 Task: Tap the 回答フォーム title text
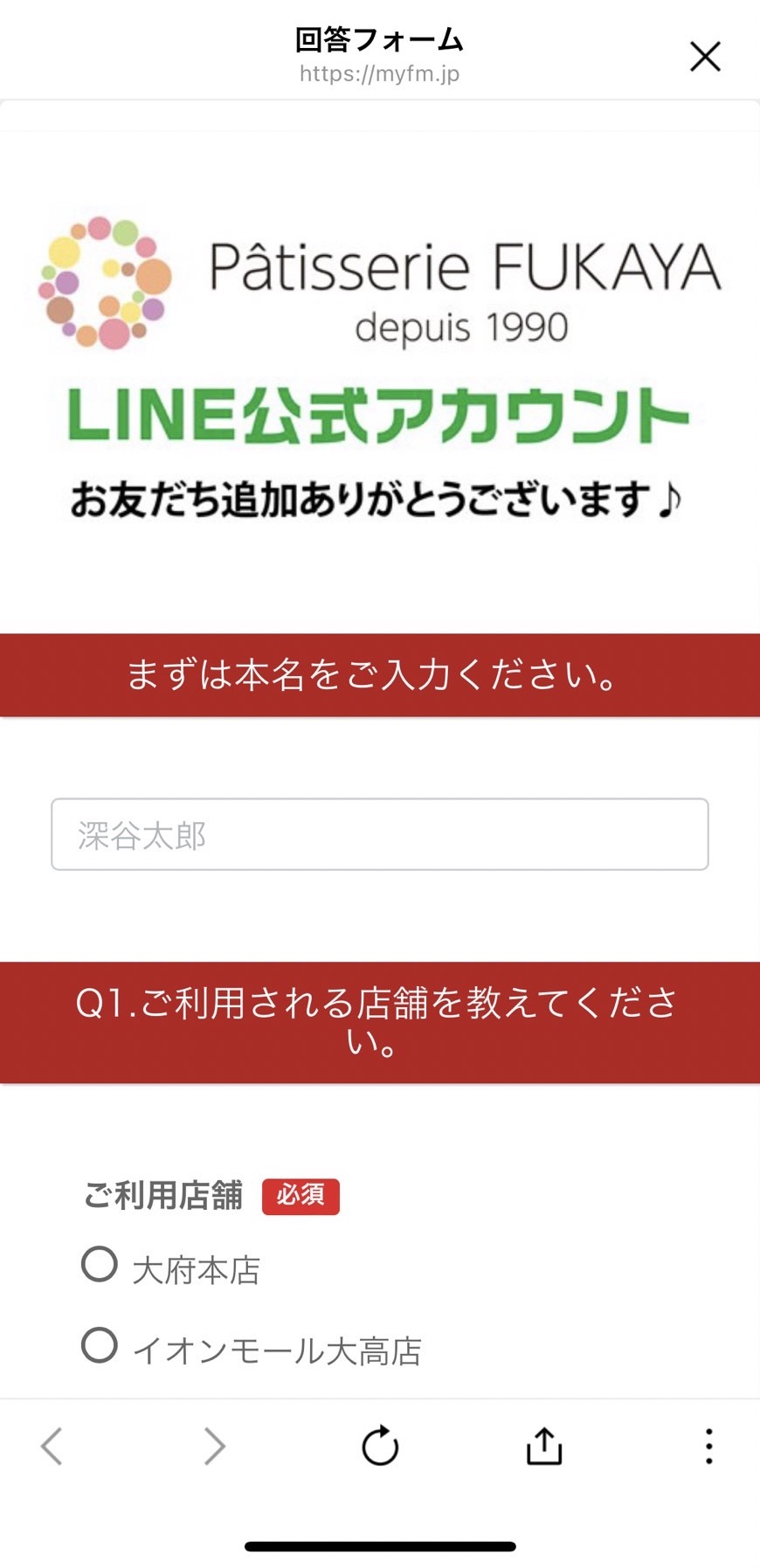(x=379, y=38)
